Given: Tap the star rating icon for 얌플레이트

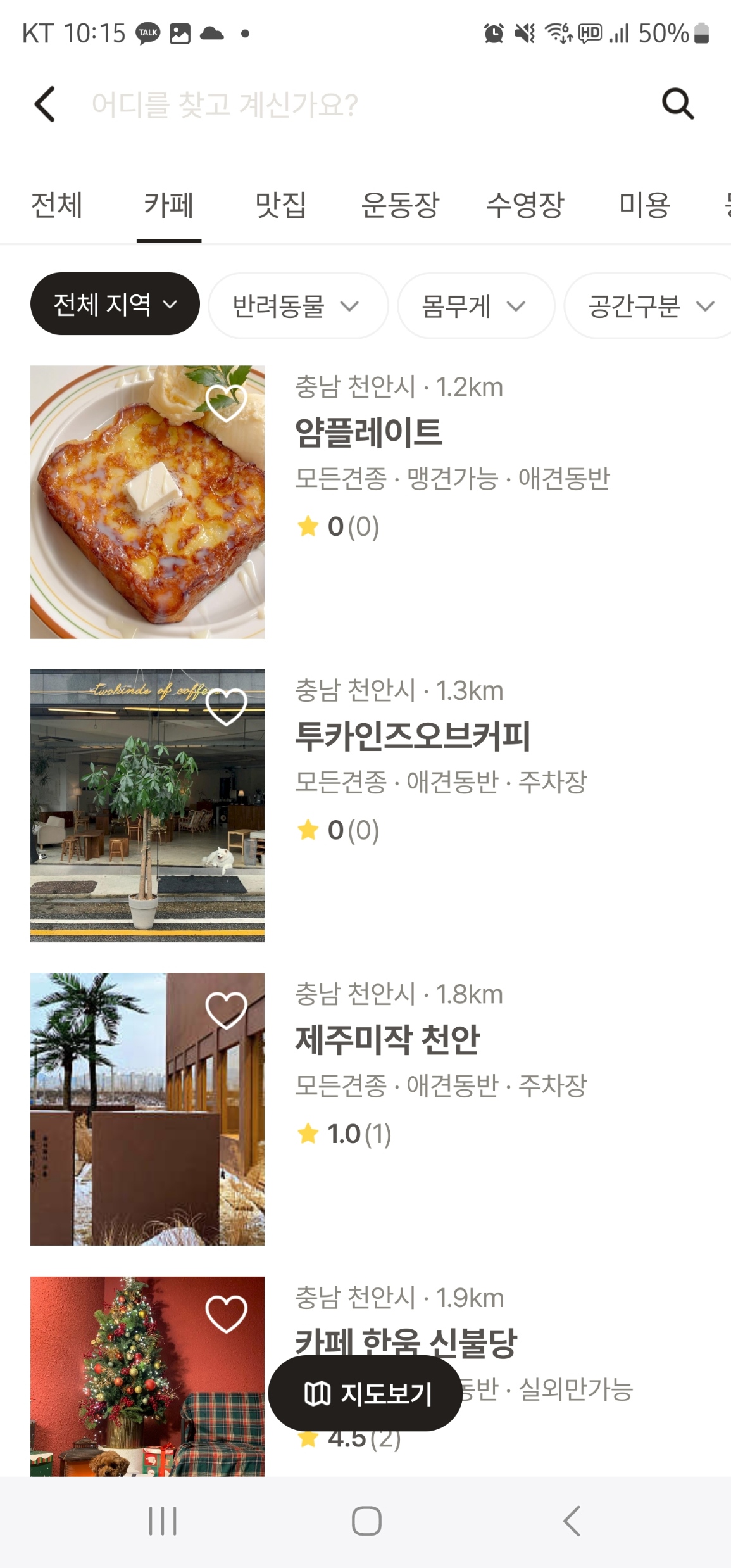Looking at the screenshot, I should tap(309, 526).
